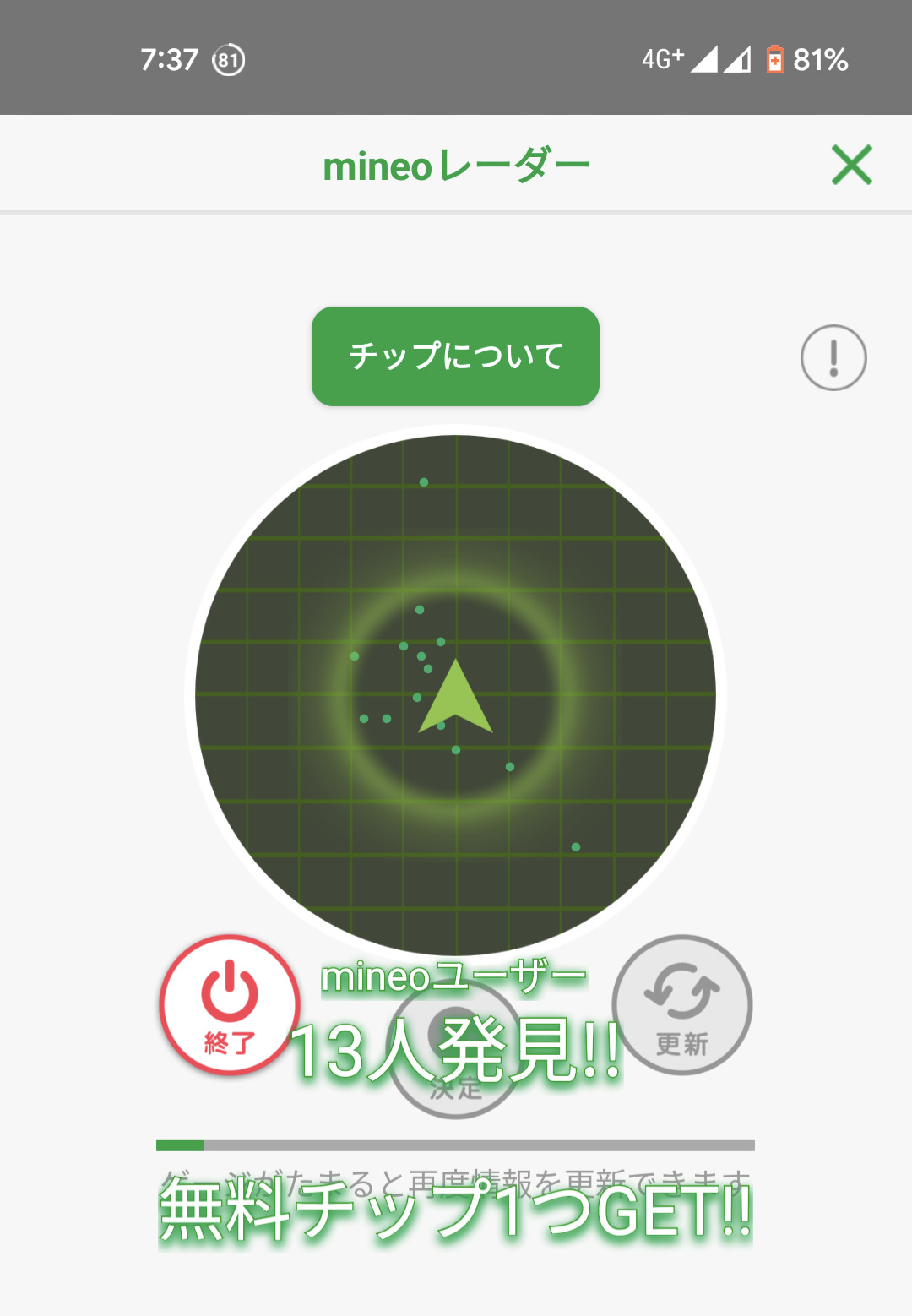Close the mineo レーダー screen
The width and height of the screenshot is (912, 1316).
tap(851, 165)
